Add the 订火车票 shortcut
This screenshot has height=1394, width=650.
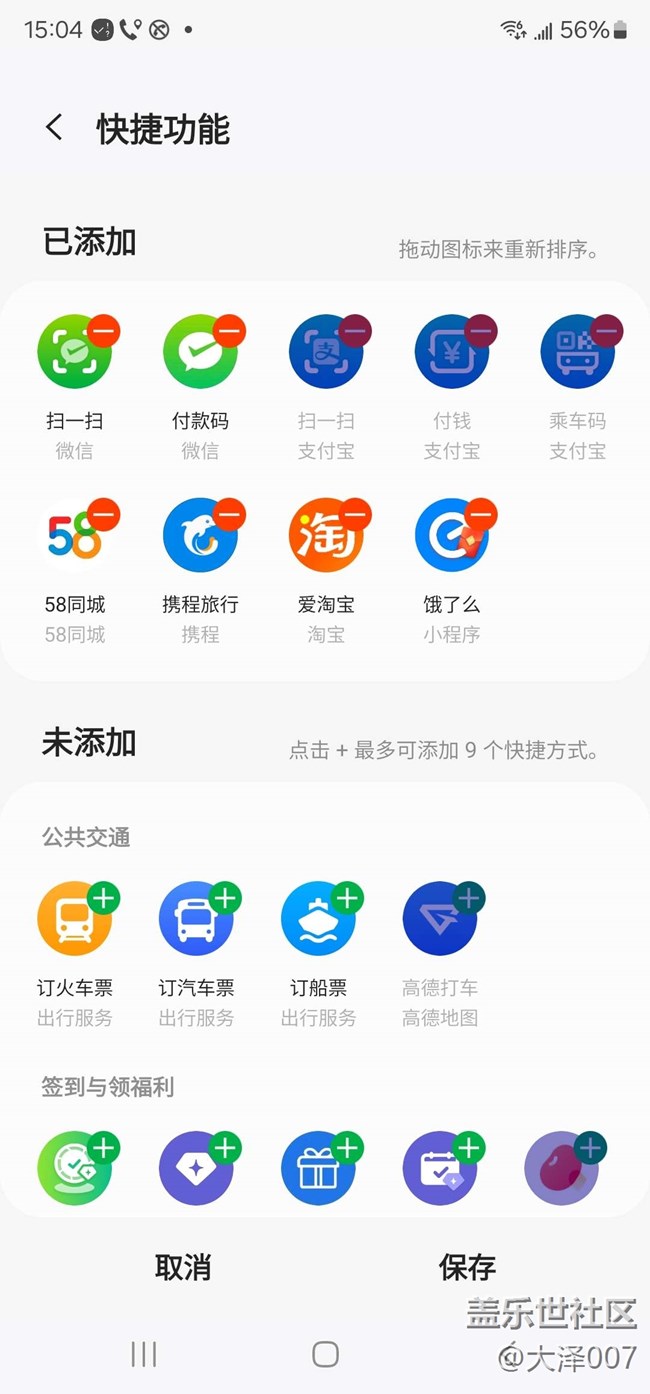point(104,898)
